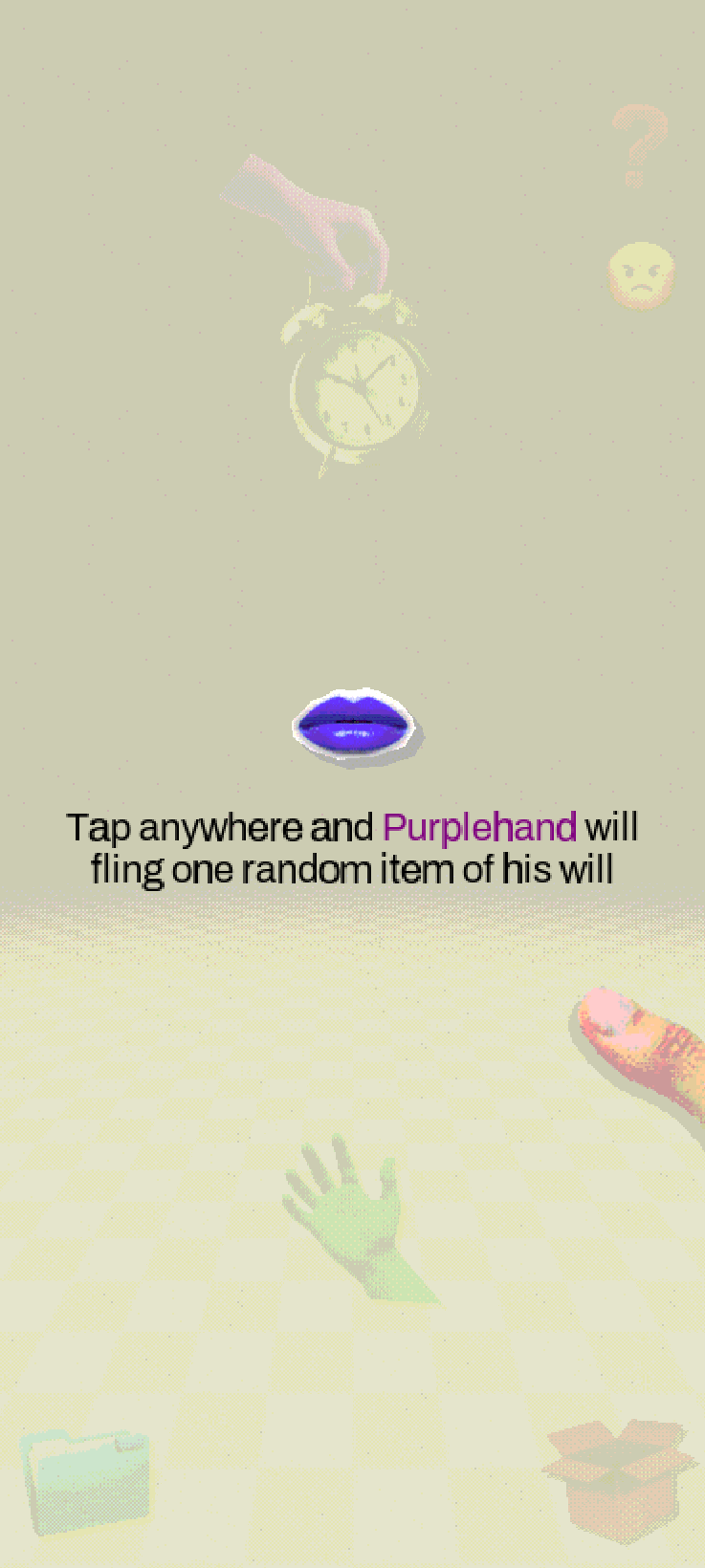705x1568 pixels.
Task: Open the green folder icon
Action: [85, 1478]
